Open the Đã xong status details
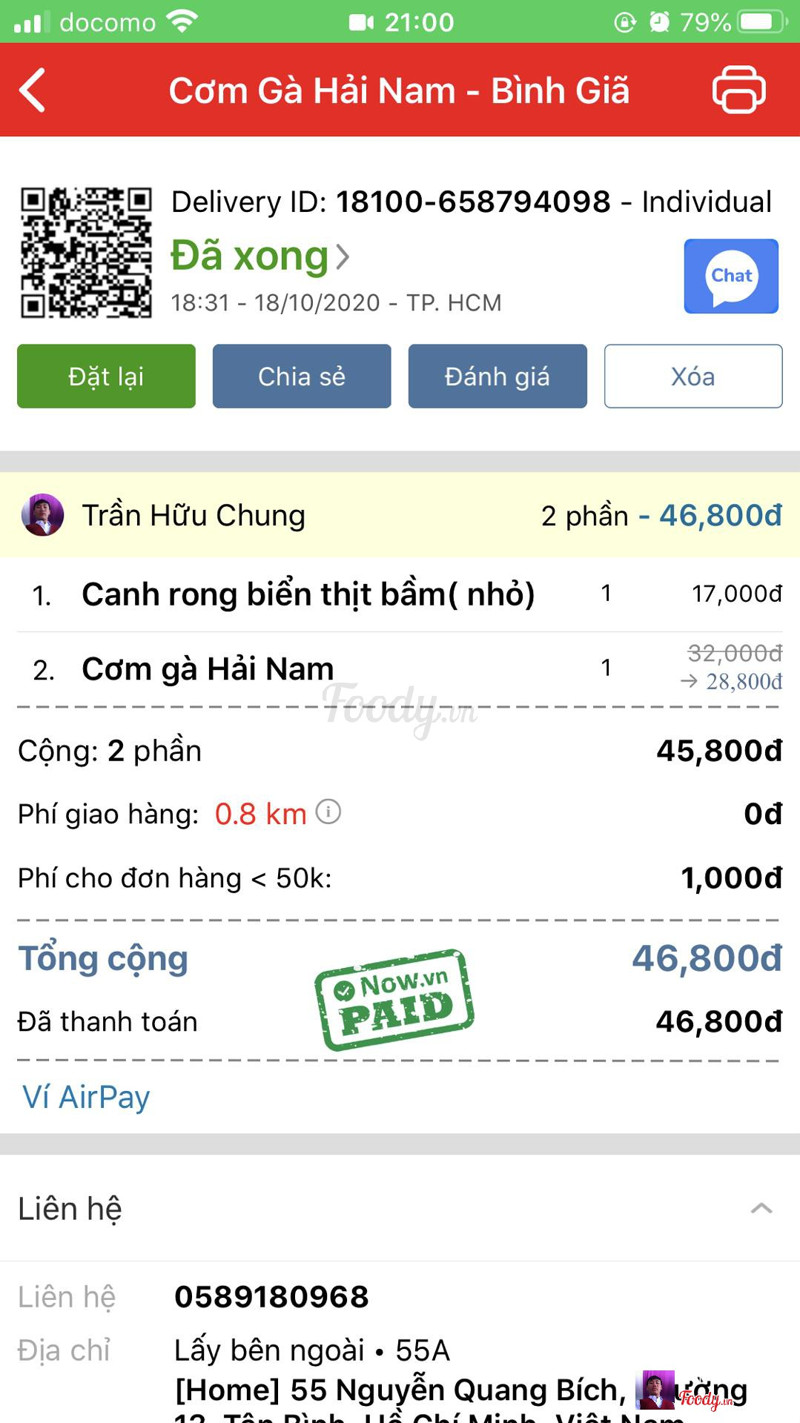The width and height of the screenshot is (800, 1423). (260, 257)
